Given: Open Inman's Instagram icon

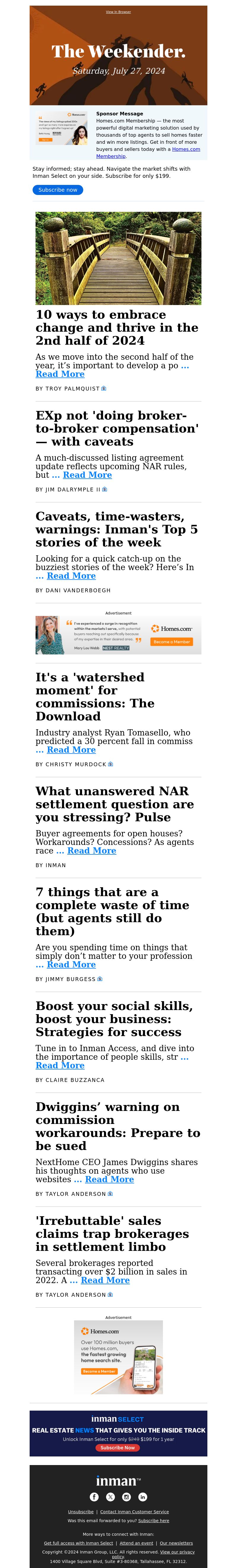Looking at the screenshot, I should click(127, 1497).
